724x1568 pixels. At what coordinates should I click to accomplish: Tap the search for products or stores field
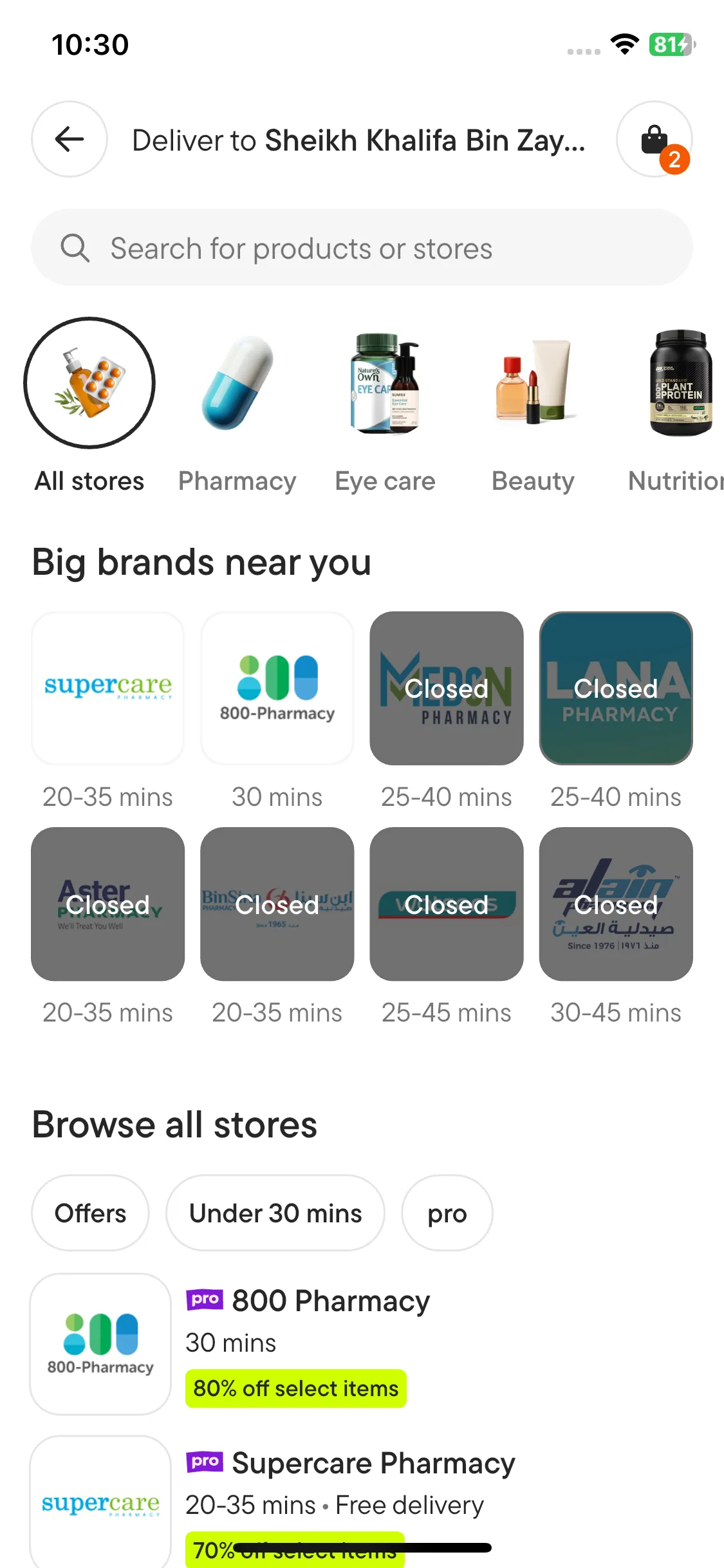362,248
